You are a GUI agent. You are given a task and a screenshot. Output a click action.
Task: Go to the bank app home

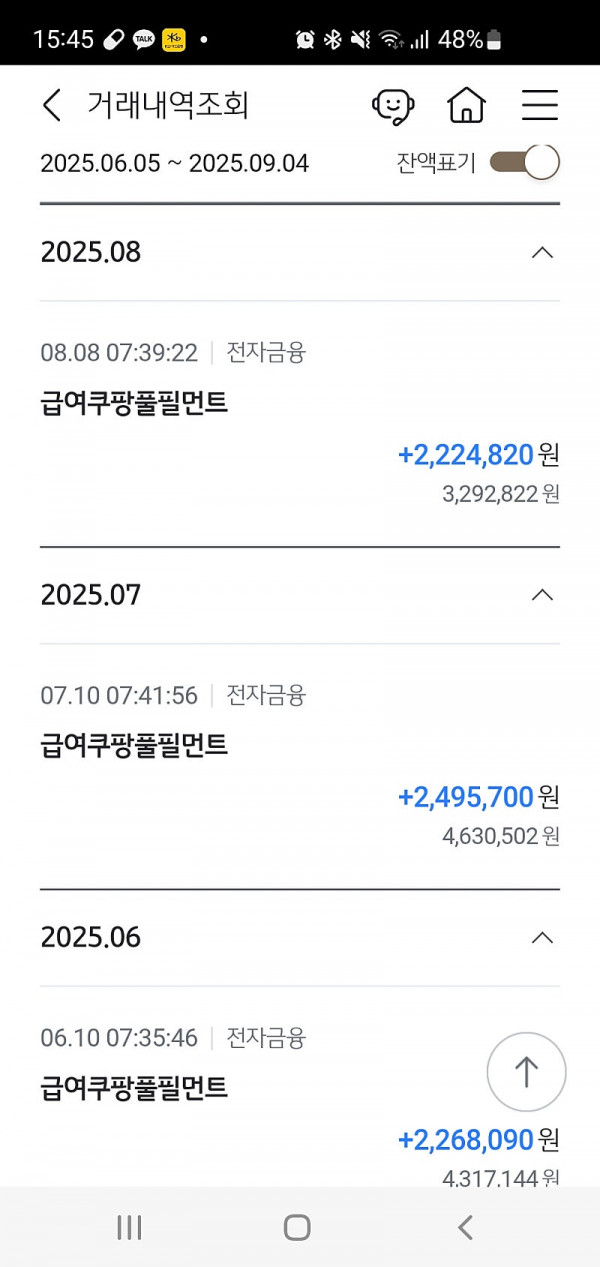click(x=466, y=105)
